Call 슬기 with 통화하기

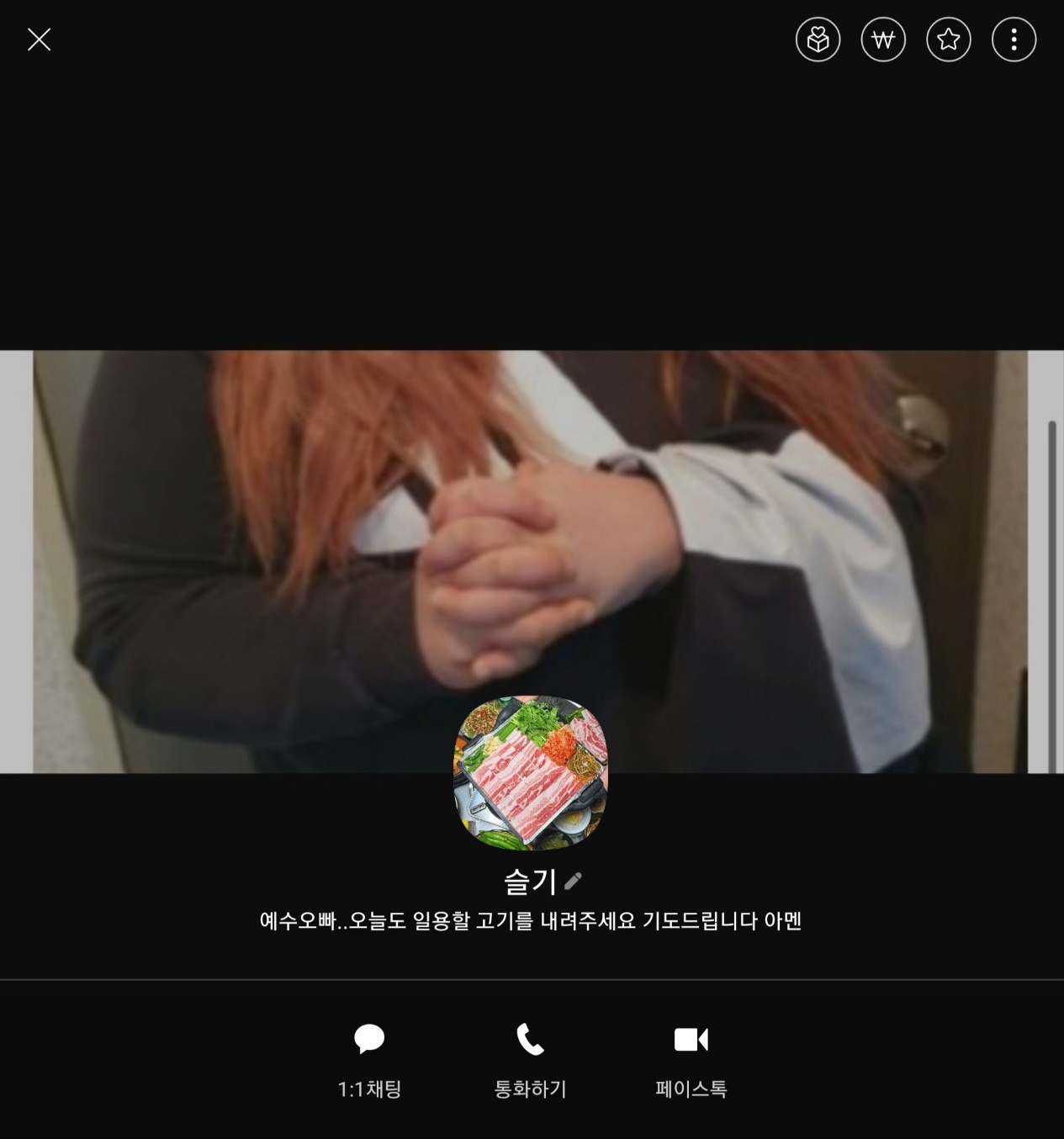point(530,1058)
